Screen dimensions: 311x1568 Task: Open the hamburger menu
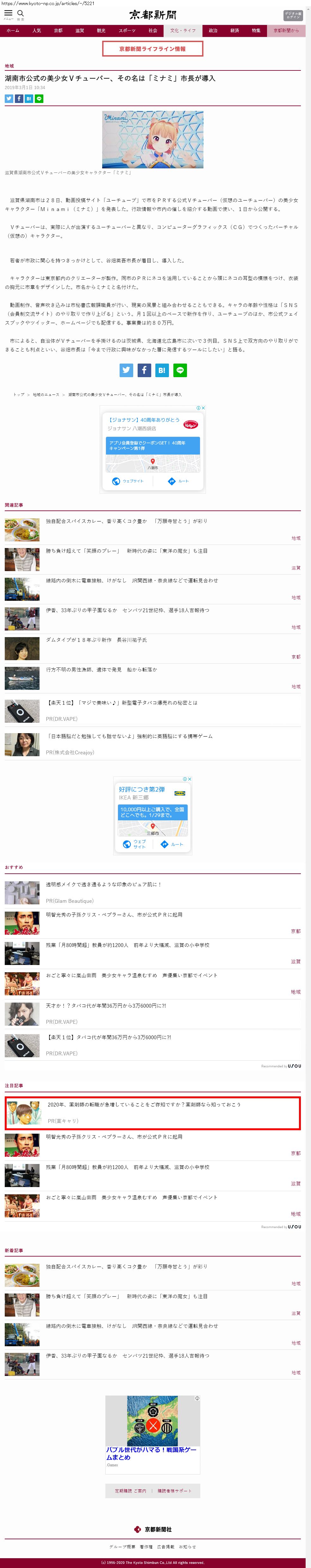tap(9, 14)
